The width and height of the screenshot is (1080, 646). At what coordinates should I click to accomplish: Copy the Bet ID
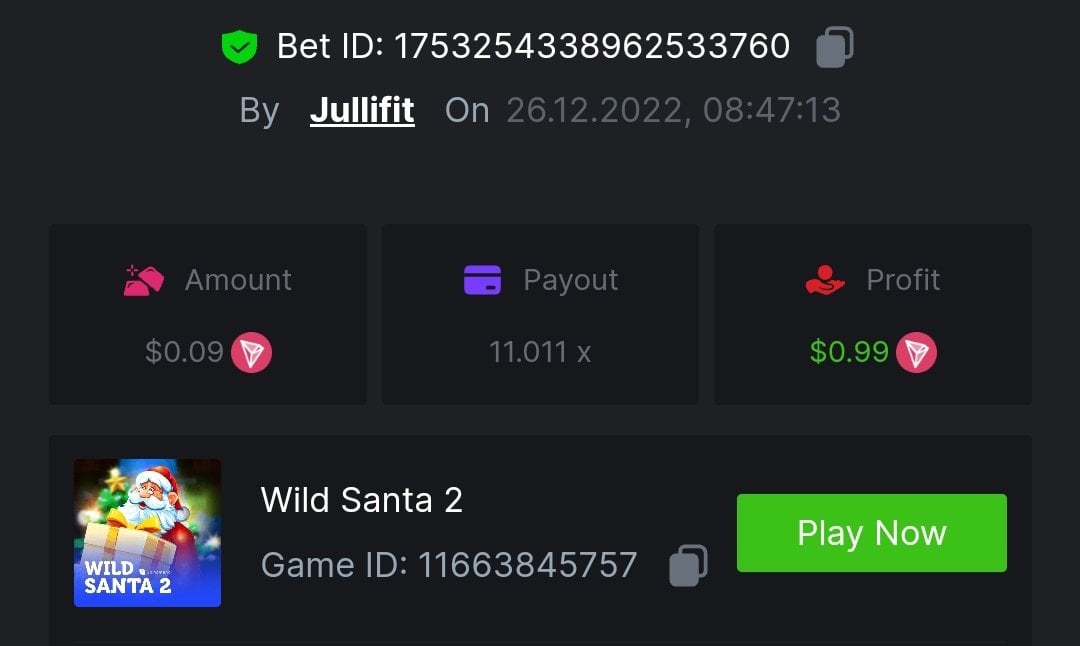[834, 47]
